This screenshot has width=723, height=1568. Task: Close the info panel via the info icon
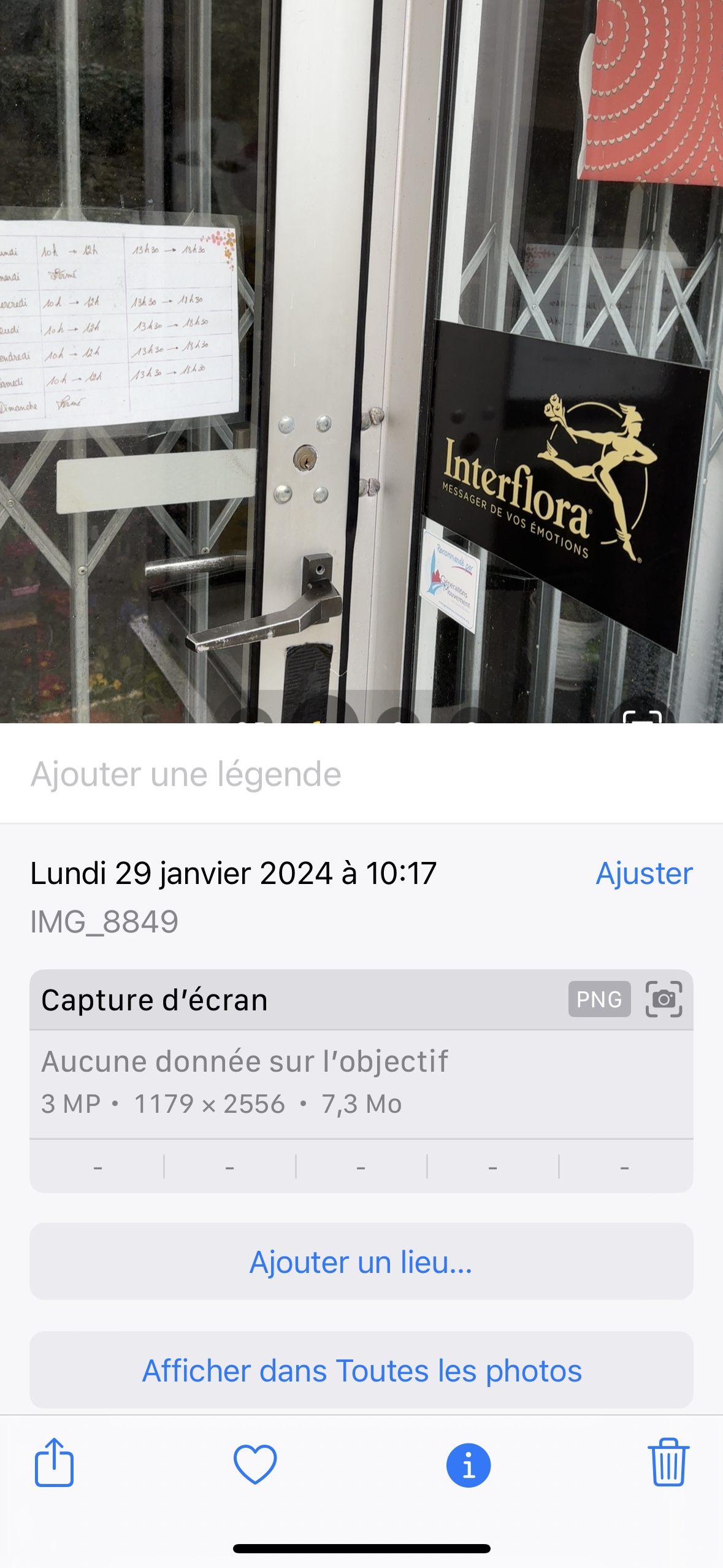point(469,1466)
